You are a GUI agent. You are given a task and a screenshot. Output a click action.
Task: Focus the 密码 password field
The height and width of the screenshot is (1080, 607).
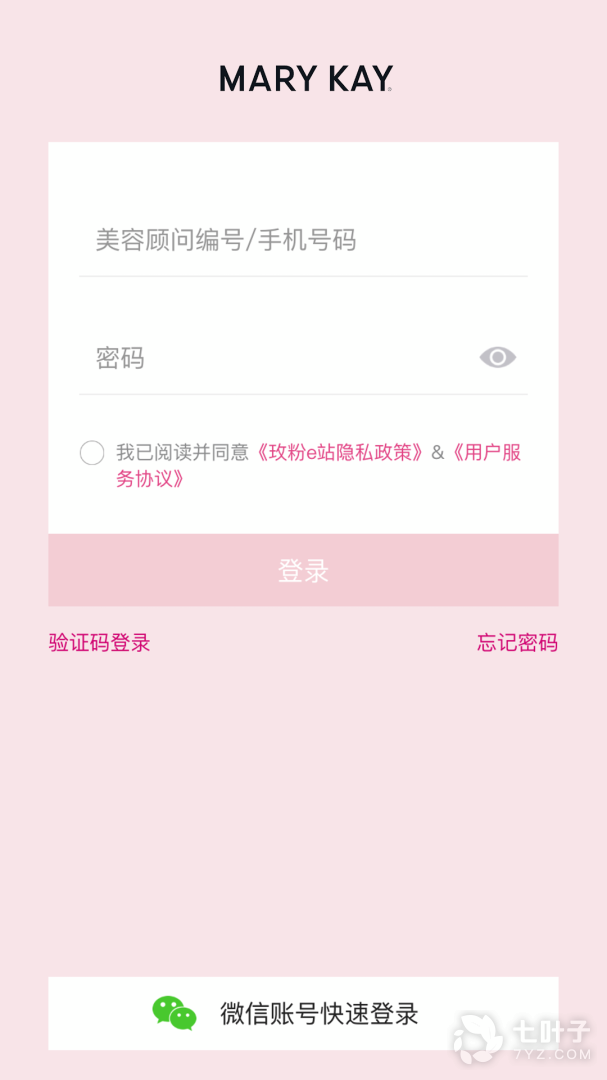pyautogui.click(x=270, y=358)
